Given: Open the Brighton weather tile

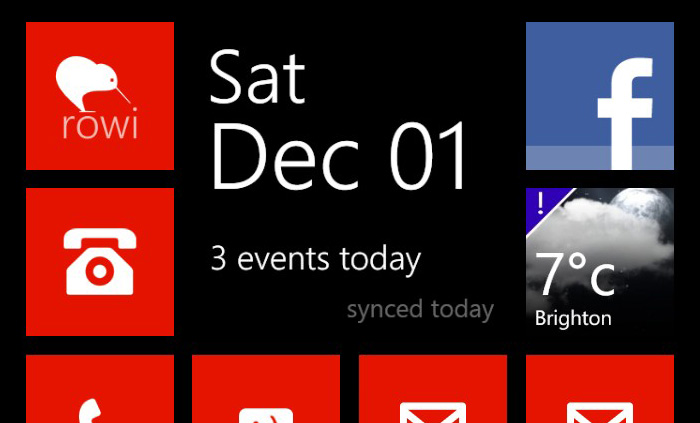Looking at the screenshot, I should point(600,262).
